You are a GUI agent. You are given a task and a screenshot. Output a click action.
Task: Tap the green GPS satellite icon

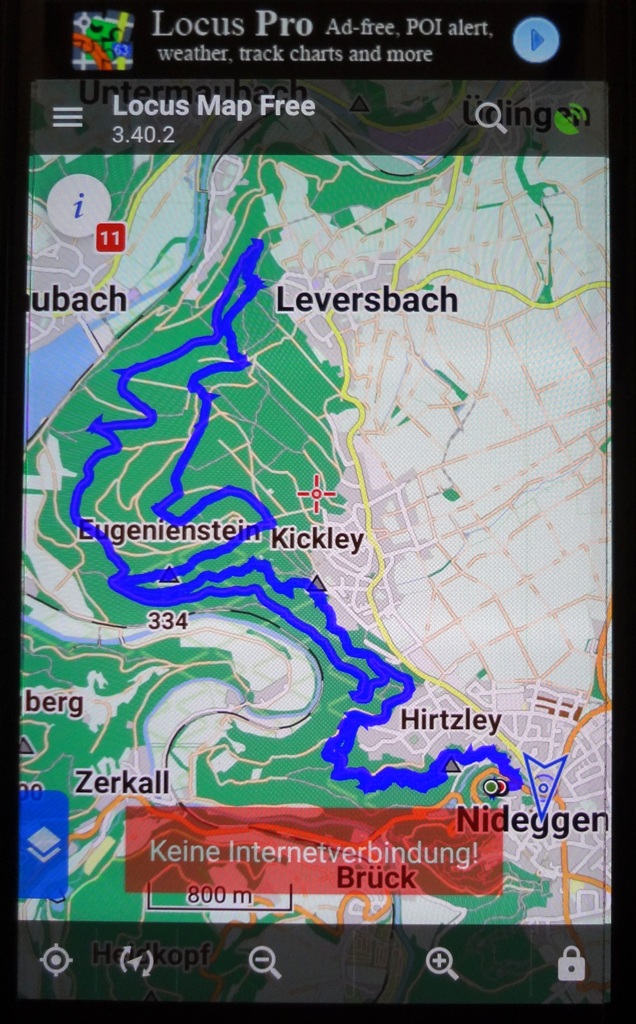[571, 118]
